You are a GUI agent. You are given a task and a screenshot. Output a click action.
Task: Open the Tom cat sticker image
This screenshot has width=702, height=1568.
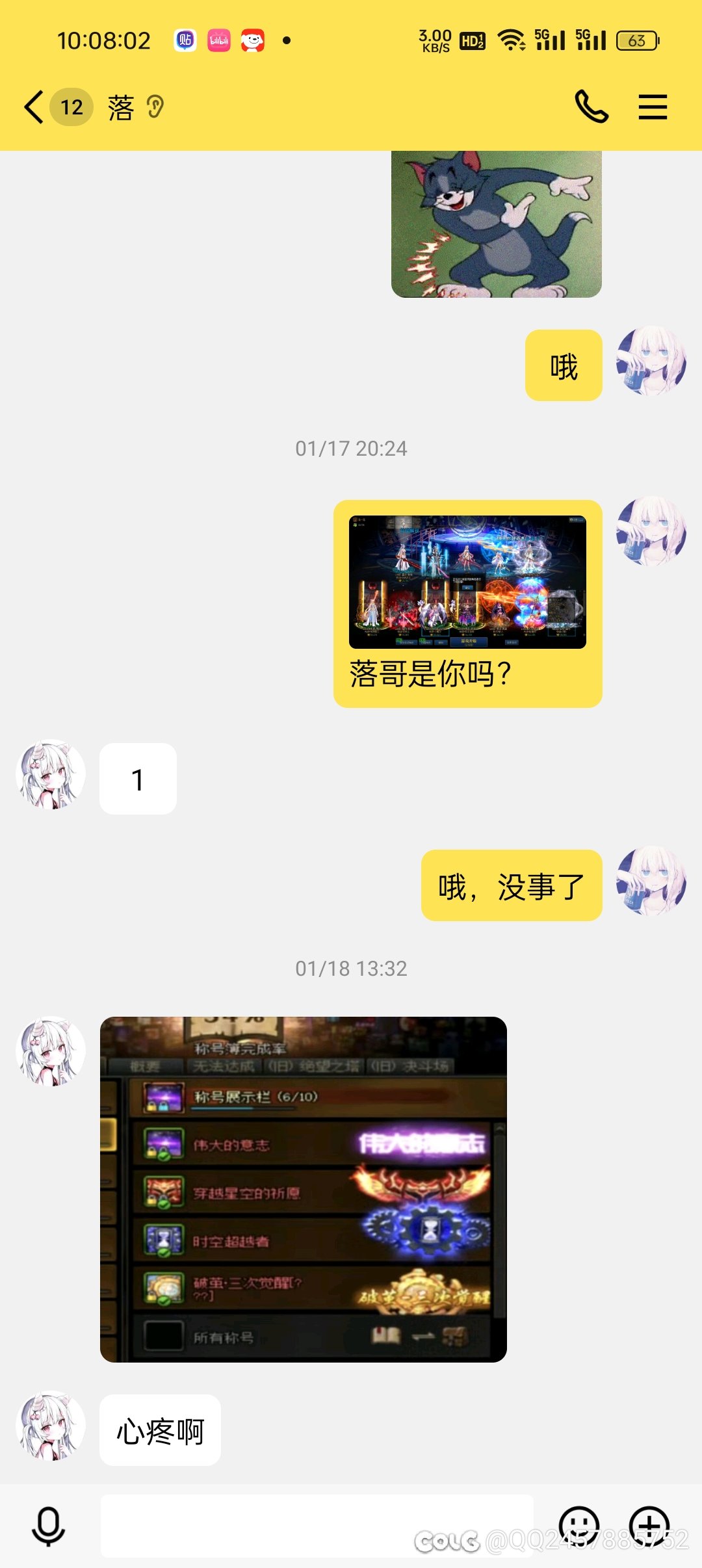pos(496,224)
